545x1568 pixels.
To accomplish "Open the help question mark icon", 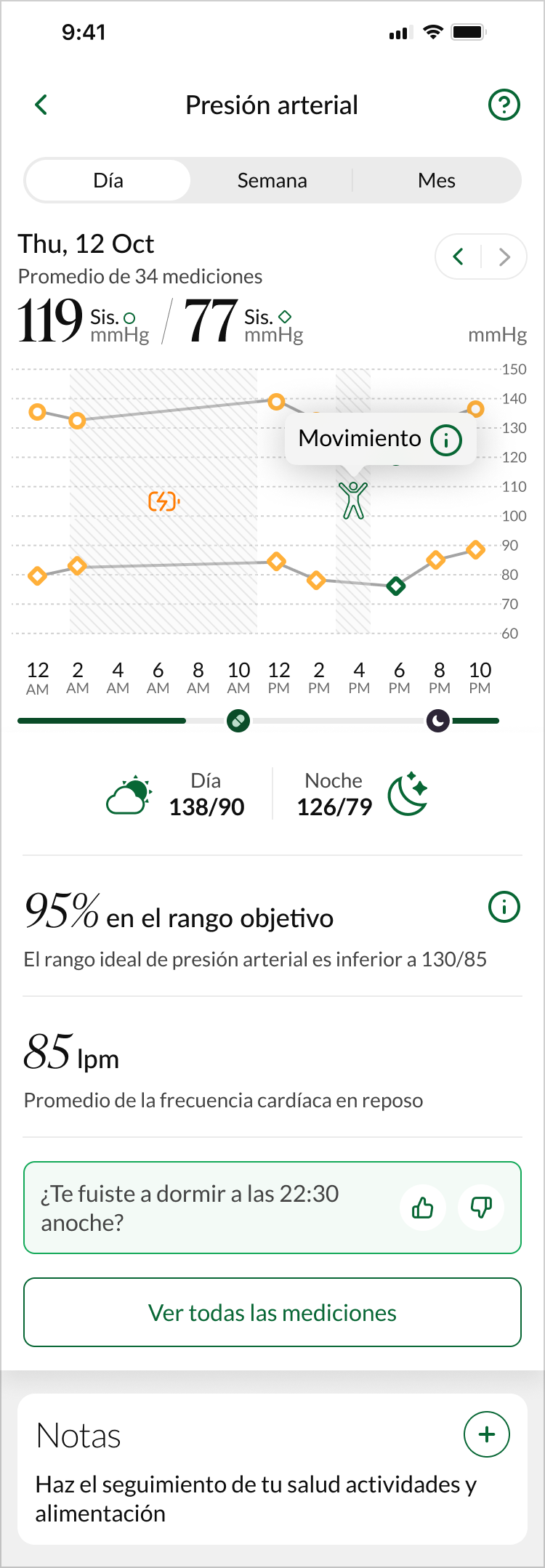I will pyautogui.click(x=504, y=105).
